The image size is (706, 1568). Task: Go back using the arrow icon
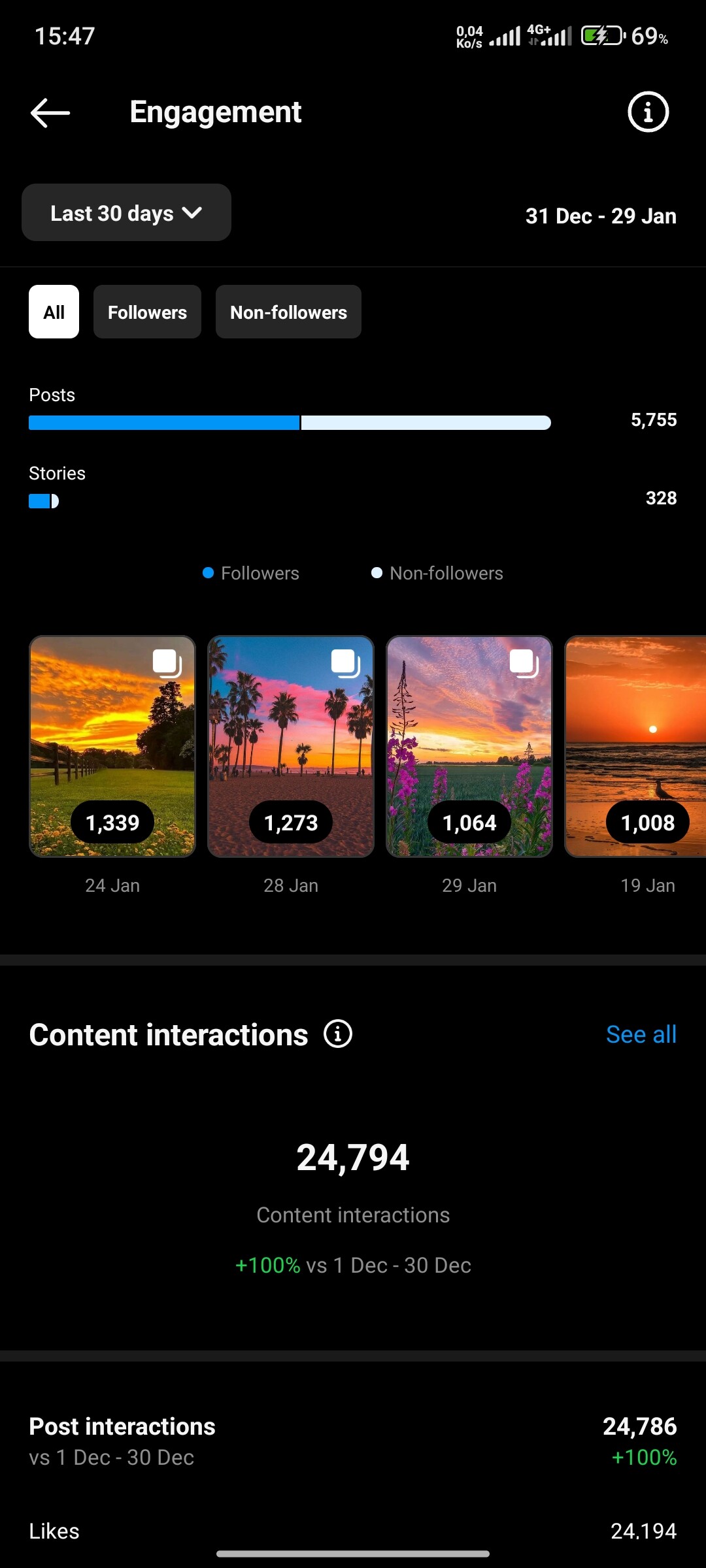coord(50,112)
